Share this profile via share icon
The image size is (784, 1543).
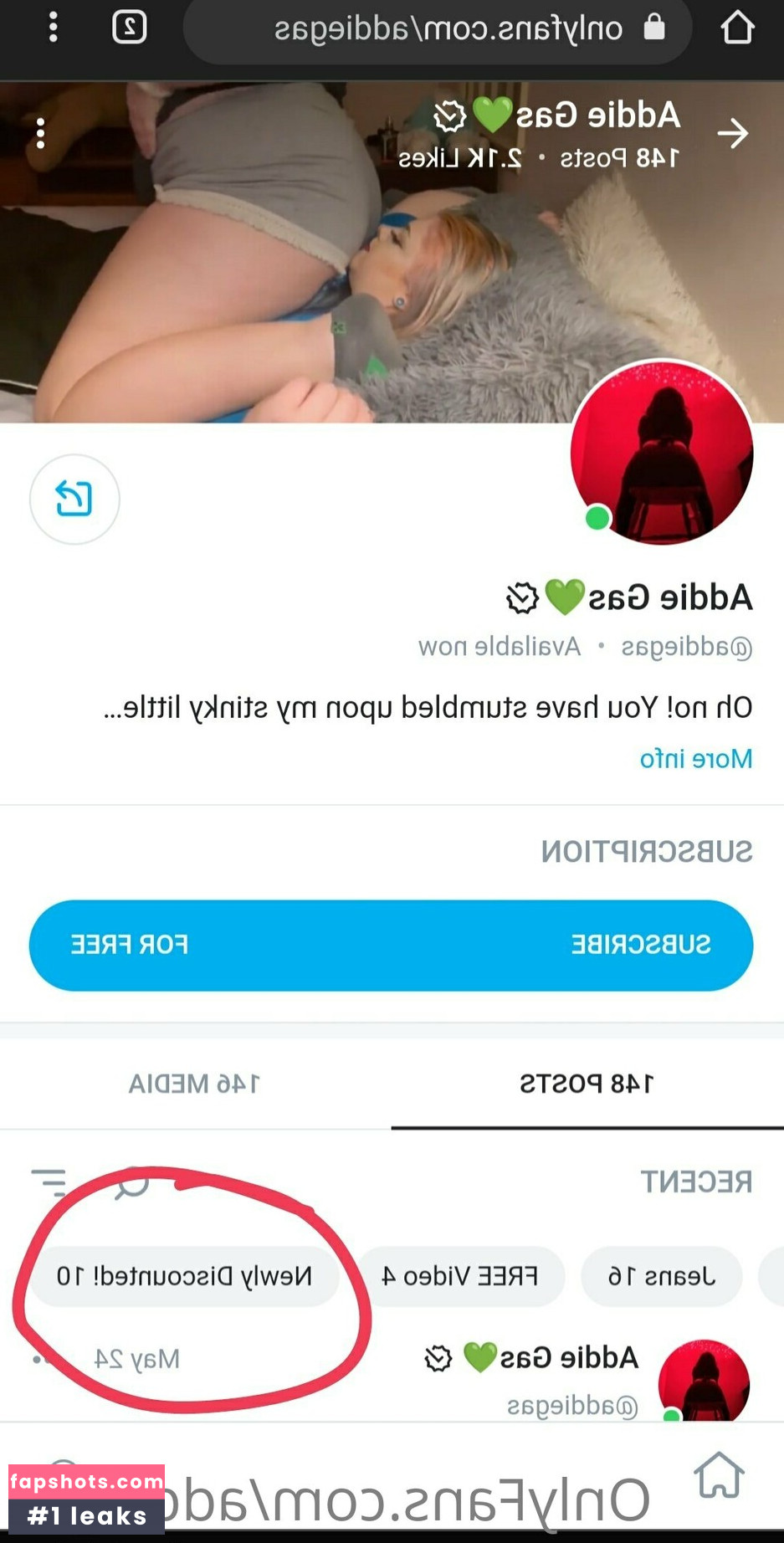(74, 500)
